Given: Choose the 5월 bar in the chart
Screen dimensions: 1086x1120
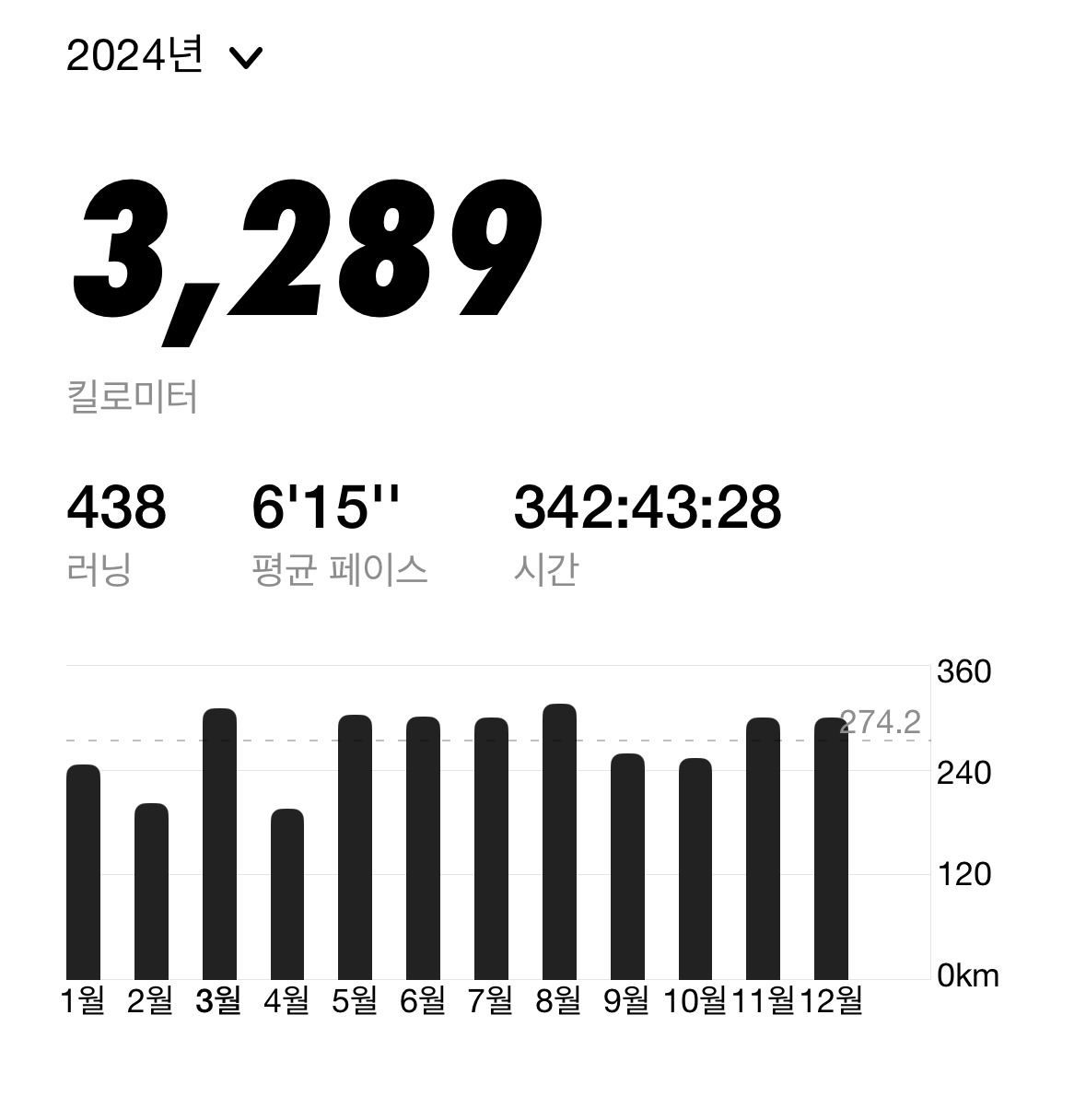Looking at the screenshot, I should point(355,846).
